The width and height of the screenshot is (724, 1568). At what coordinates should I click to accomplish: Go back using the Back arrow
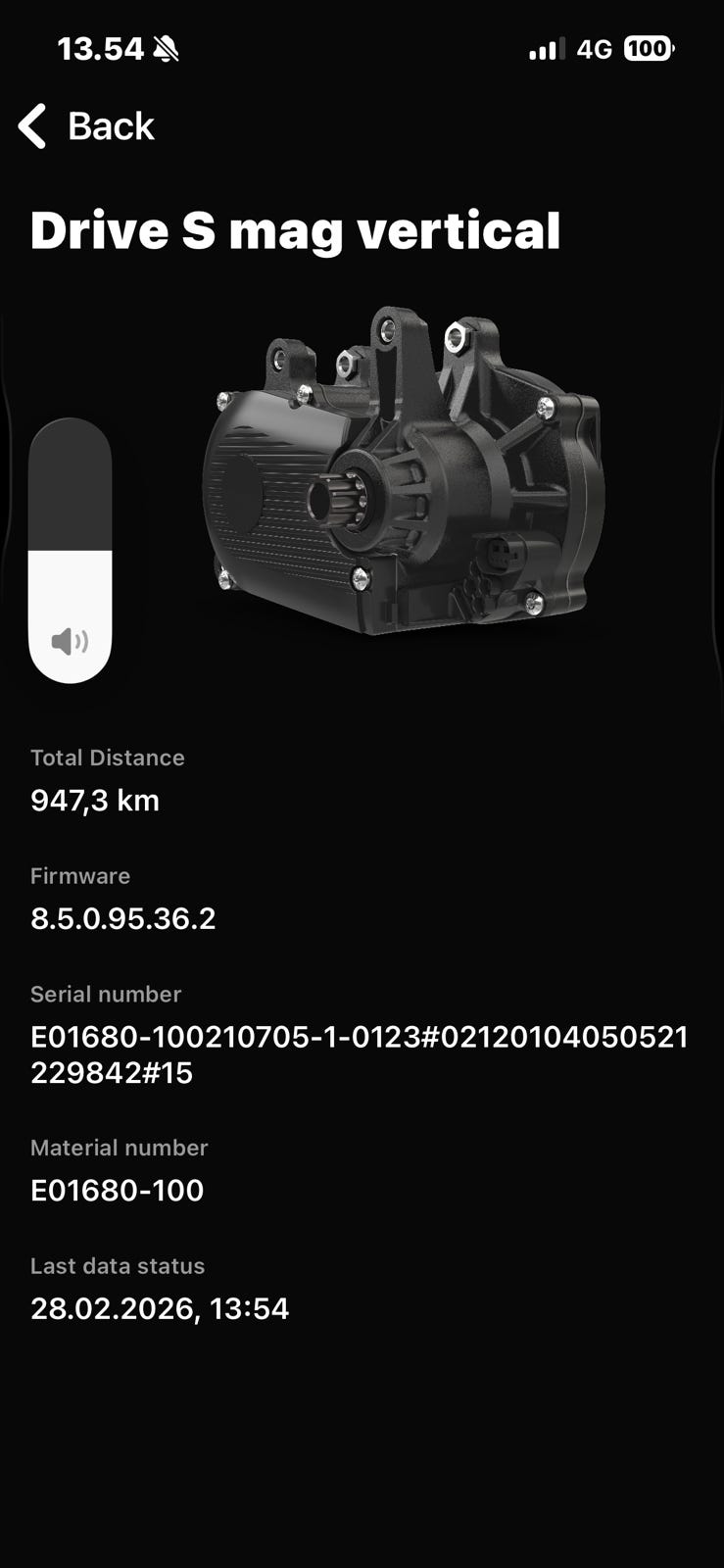coord(33,126)
